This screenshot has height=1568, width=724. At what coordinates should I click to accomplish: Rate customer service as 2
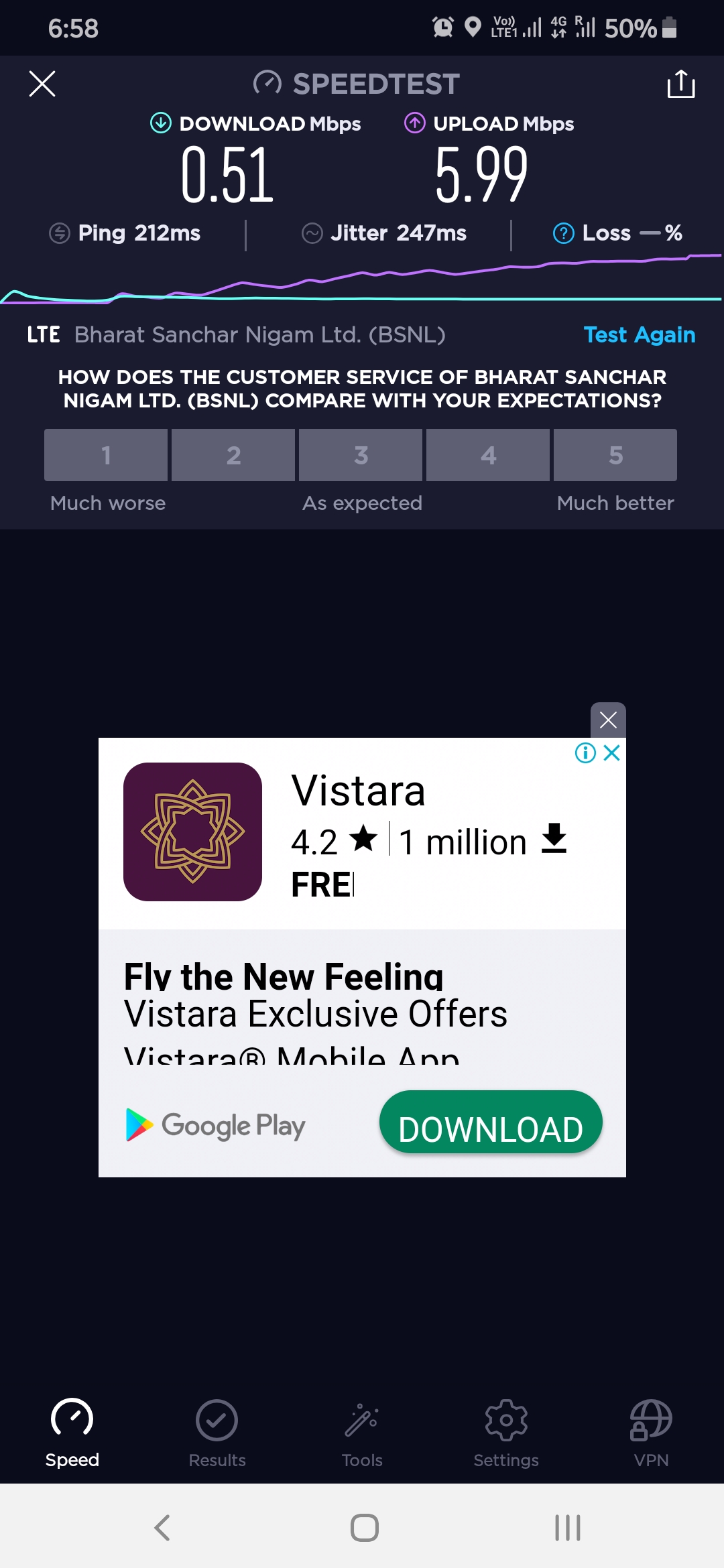pyautogui.click(x=233, y=455)
